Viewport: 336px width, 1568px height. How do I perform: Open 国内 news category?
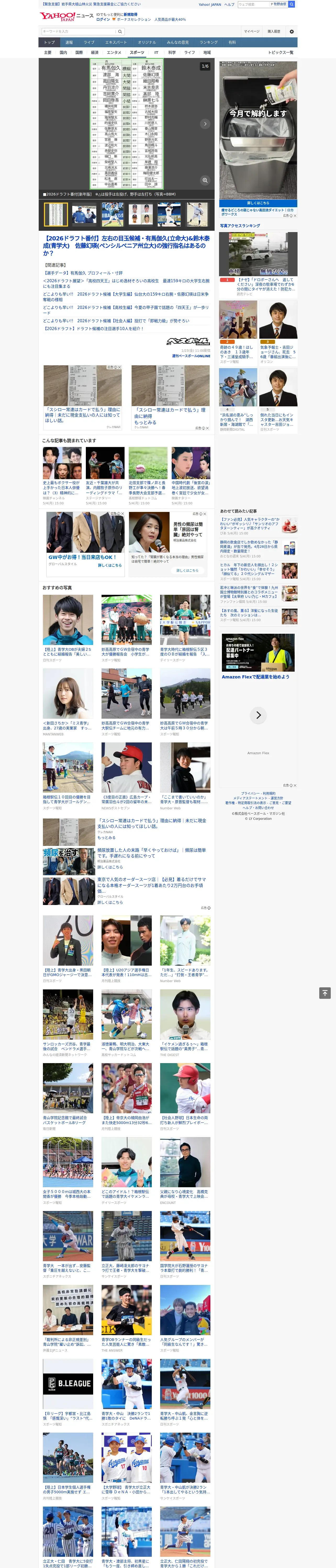pos(63,52)
